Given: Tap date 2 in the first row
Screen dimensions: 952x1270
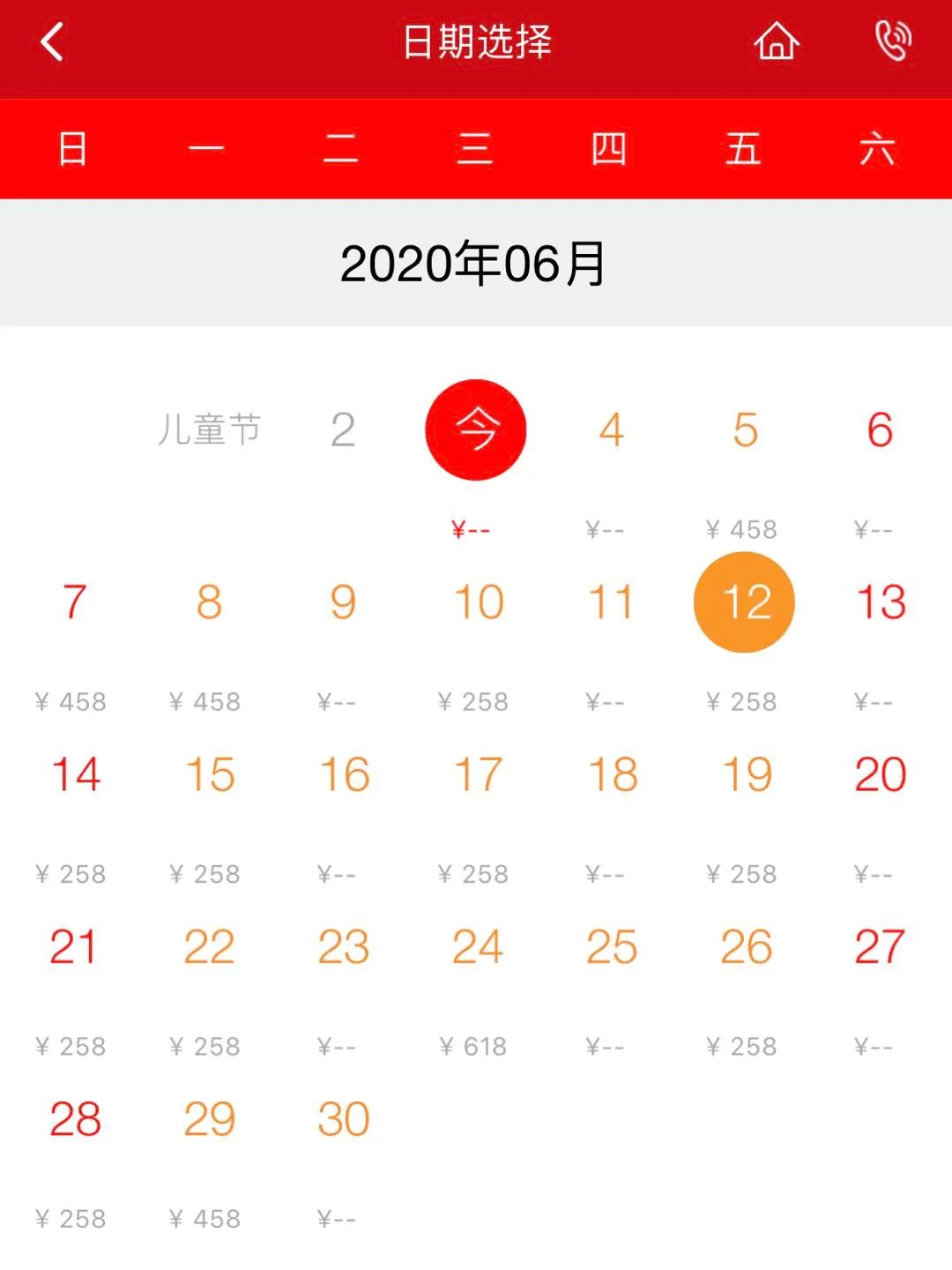Looking at the screenshot, I should coord(342,430).
